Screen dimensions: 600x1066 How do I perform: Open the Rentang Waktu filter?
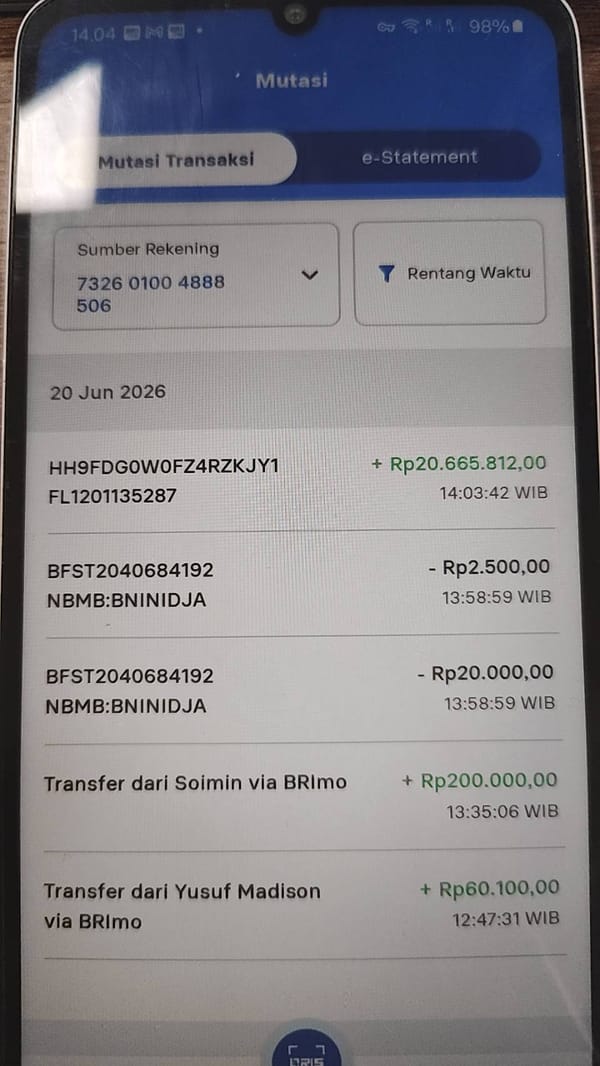pos(449,273)
